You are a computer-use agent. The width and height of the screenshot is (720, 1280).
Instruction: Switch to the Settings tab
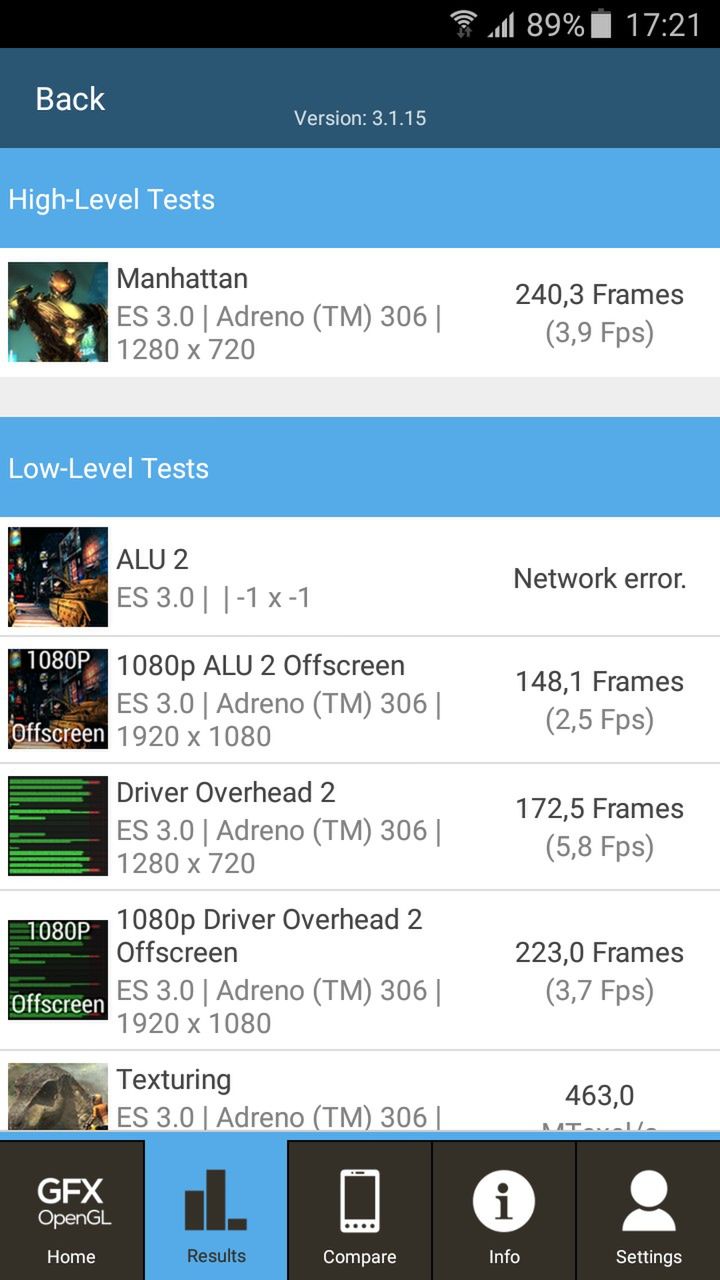[x=648, y=1210]
